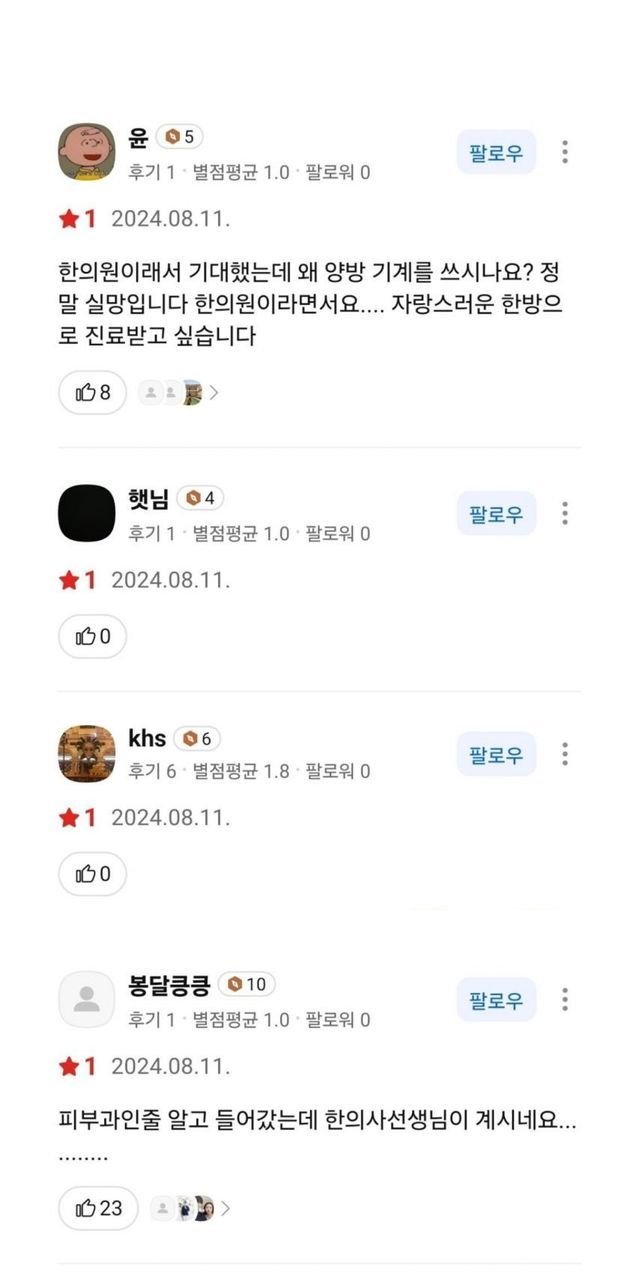See who liked 봉달킁킁's review
This screenshot has height=1280, width=640.
190,1208
